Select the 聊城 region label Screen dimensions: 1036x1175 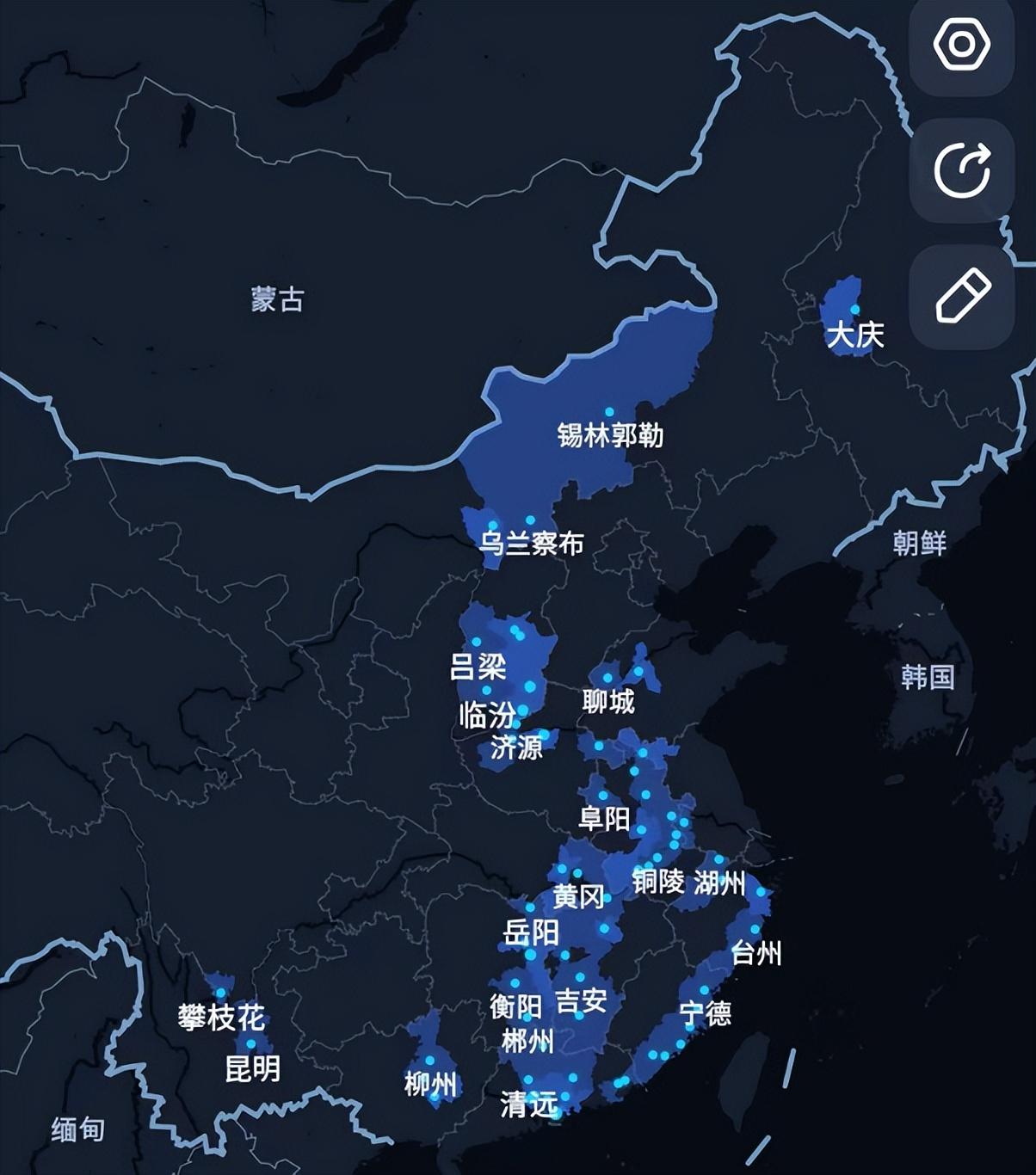(x=607, y=702)
